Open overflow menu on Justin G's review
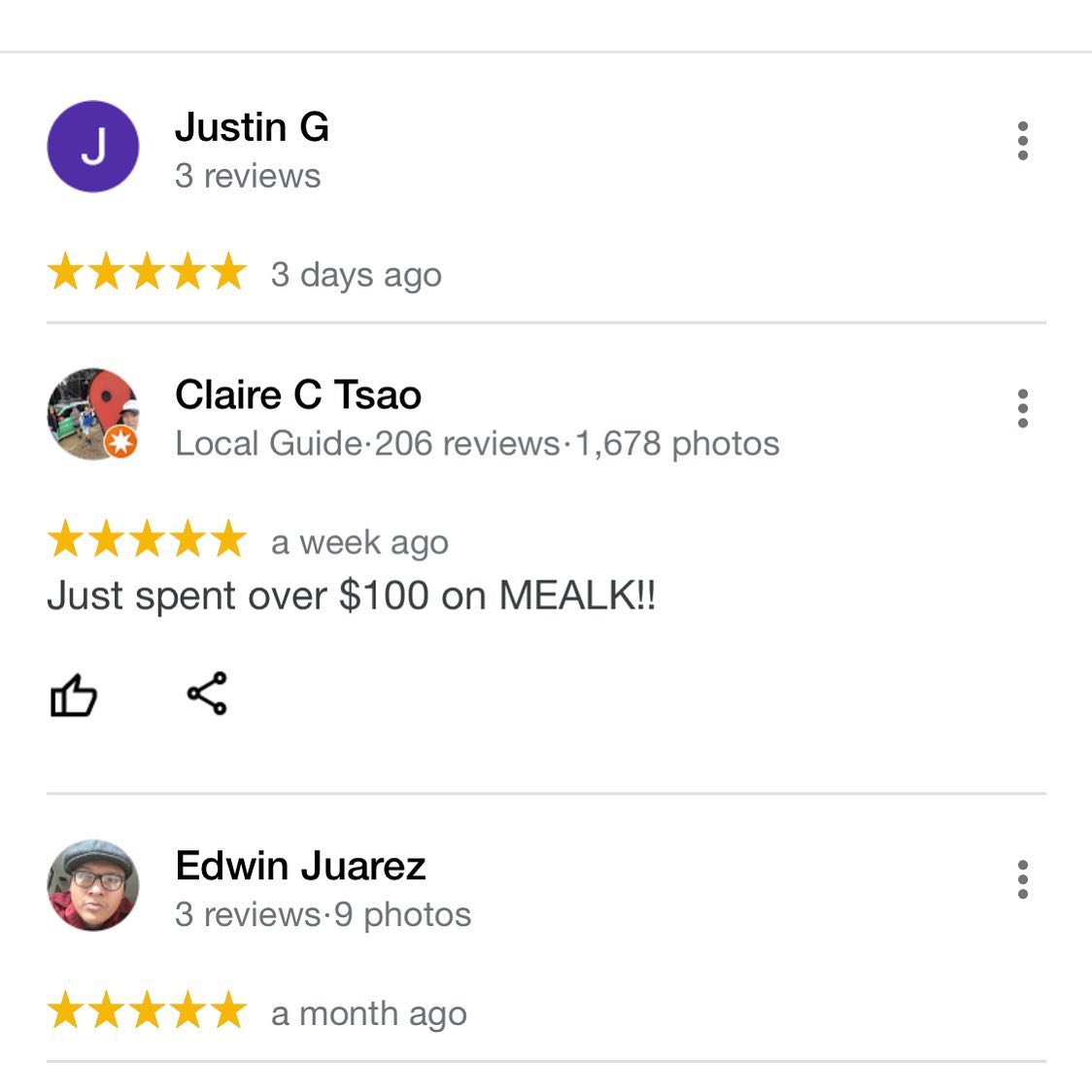Screen dimensions: 1092x1092 1022,141
